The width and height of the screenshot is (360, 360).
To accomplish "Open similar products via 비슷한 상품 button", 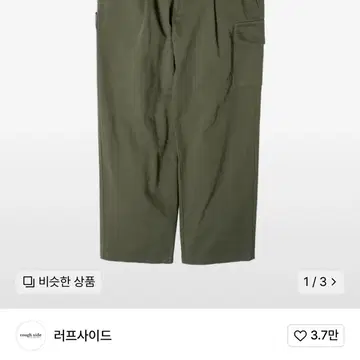I will (59, 282).
